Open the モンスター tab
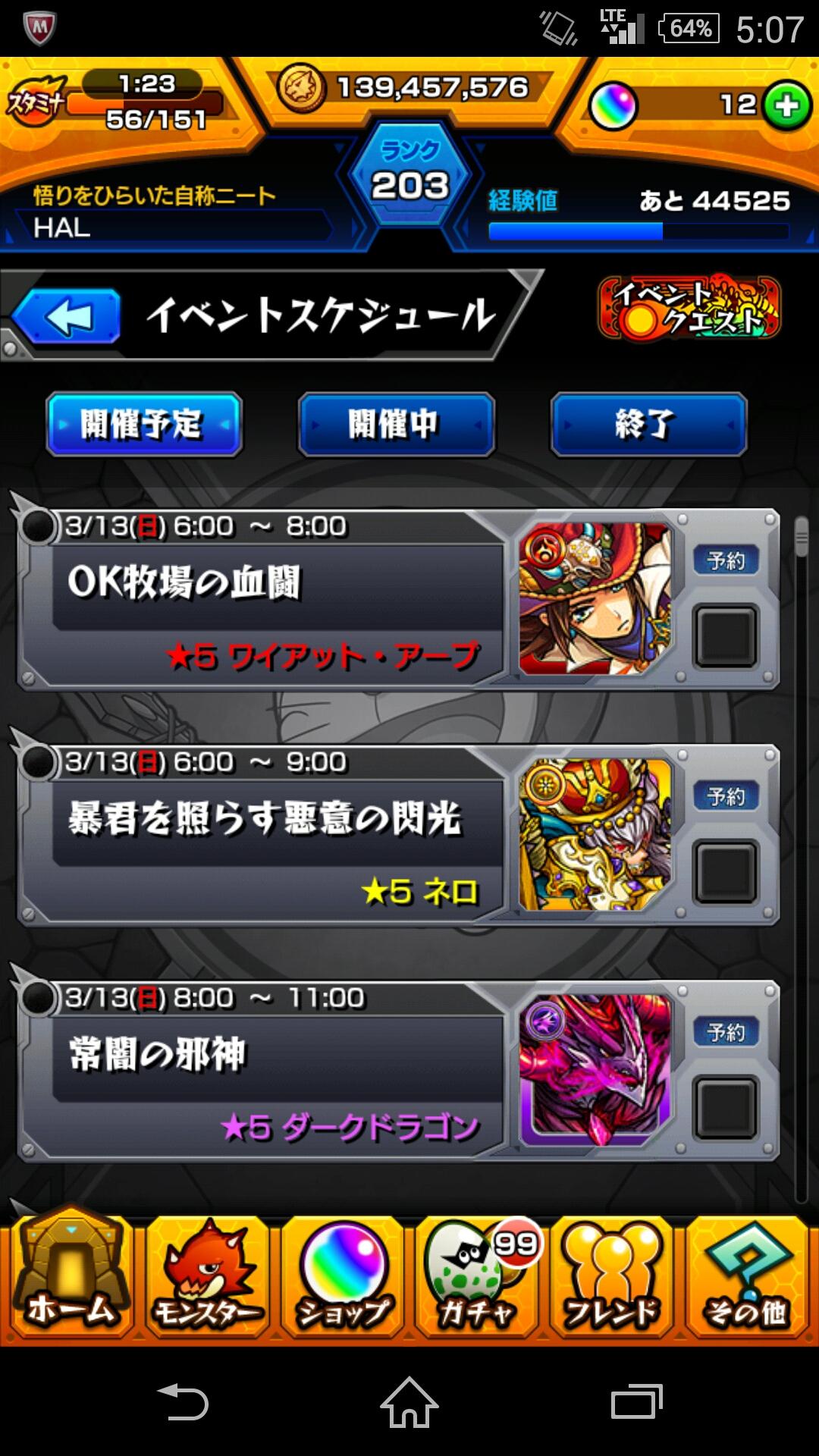 point(206,1276)
